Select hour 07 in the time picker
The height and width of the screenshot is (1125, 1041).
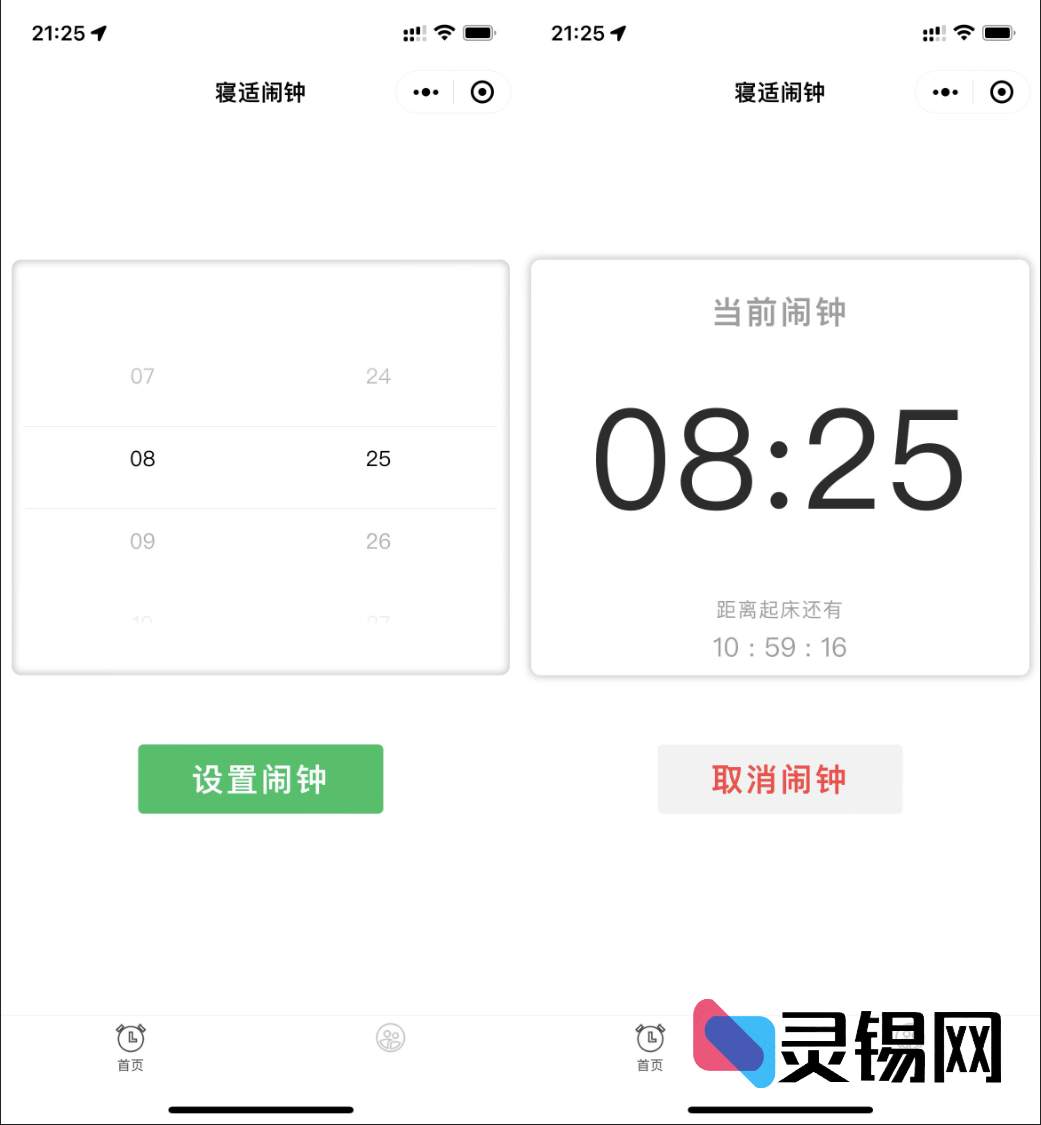coord(142,377)
